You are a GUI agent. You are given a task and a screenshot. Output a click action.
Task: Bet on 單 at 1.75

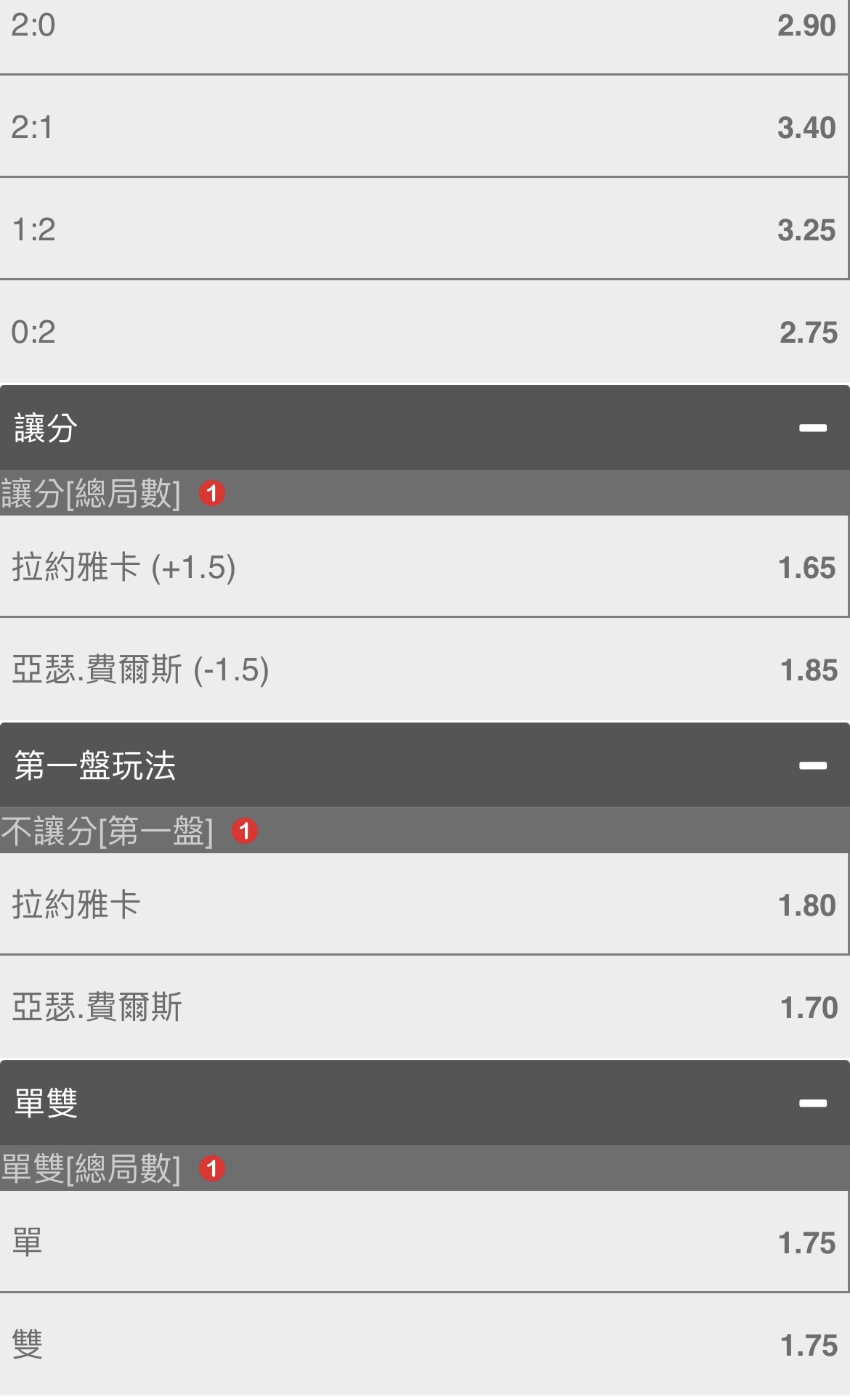[x=424, y=1242]
